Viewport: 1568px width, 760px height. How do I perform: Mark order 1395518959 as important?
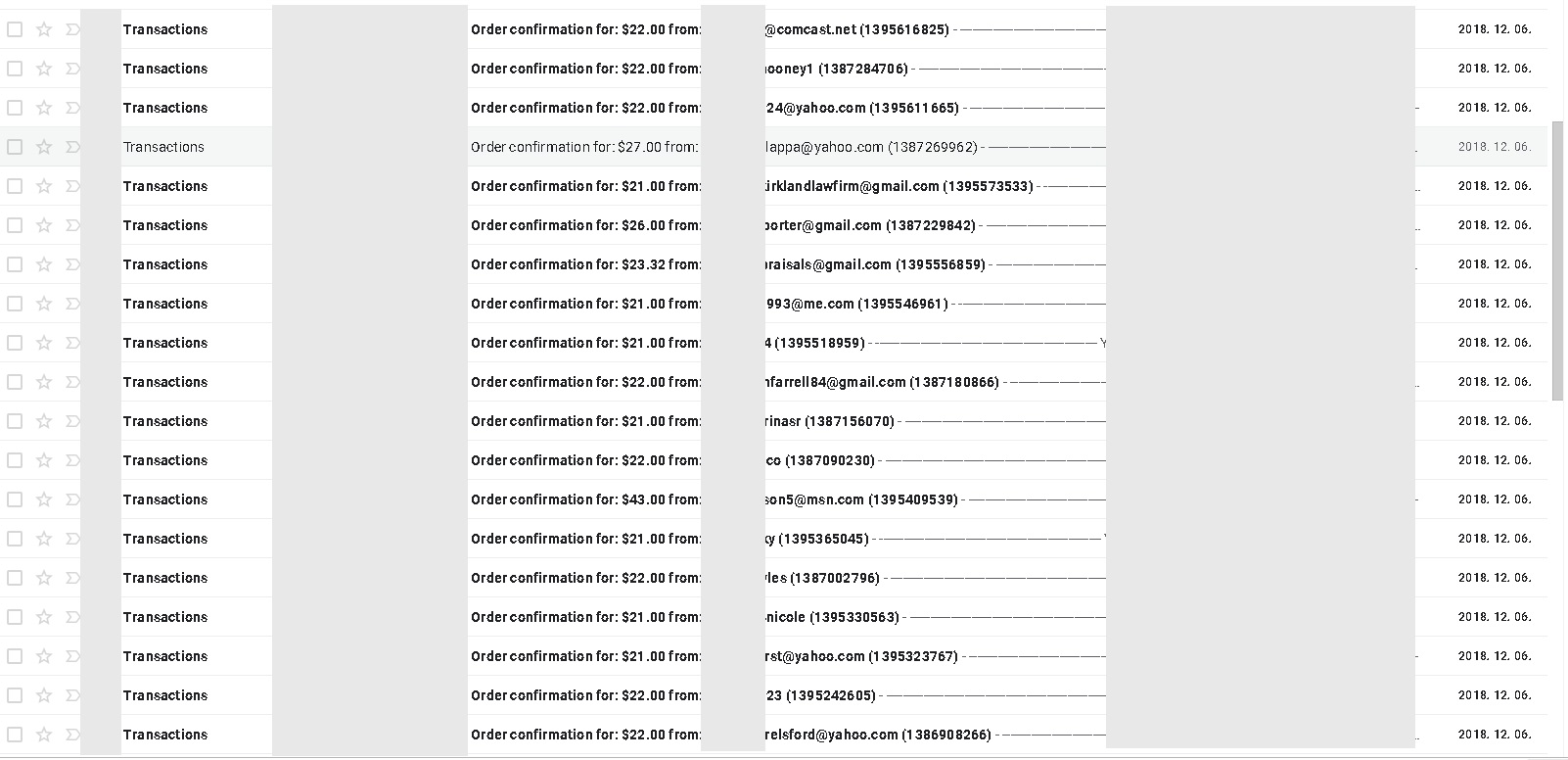point(71,343)
